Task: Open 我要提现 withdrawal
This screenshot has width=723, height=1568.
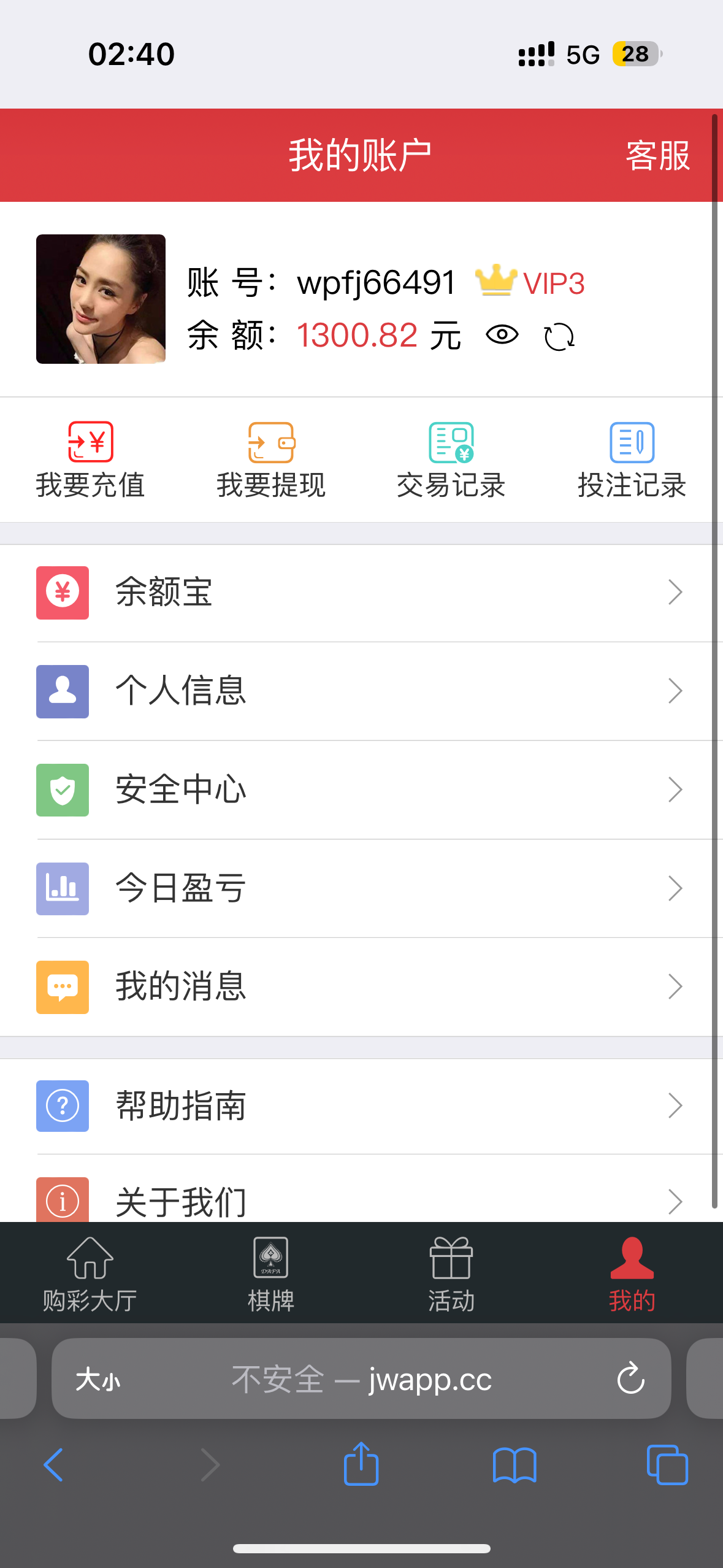Action: click(271, 460)
